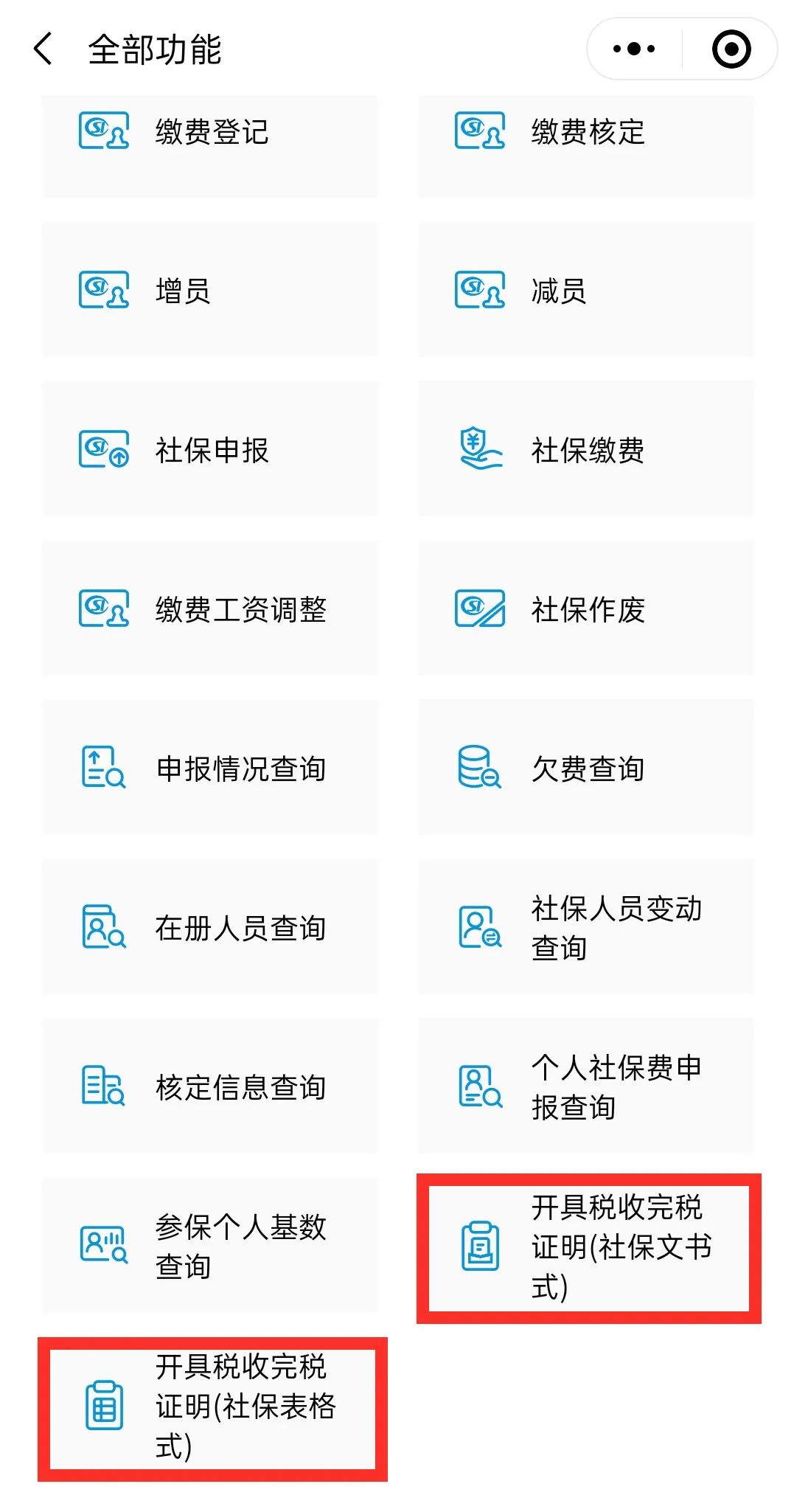Close the mini program via circle icon
Screen dimensions: 794x1512
pyautogui.click(x=731, y=49)
